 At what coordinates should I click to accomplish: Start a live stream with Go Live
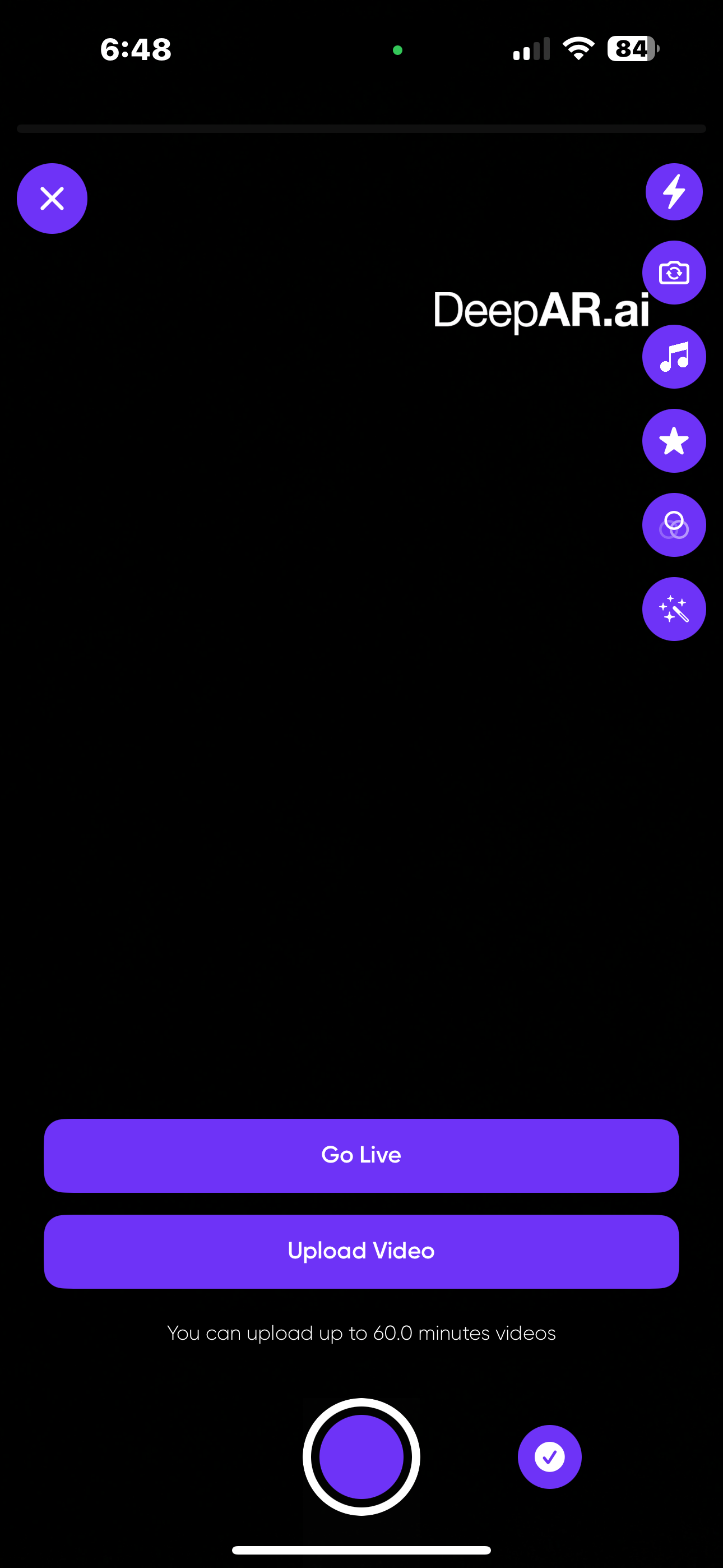pyautogui.click(x=361, y=1155)
